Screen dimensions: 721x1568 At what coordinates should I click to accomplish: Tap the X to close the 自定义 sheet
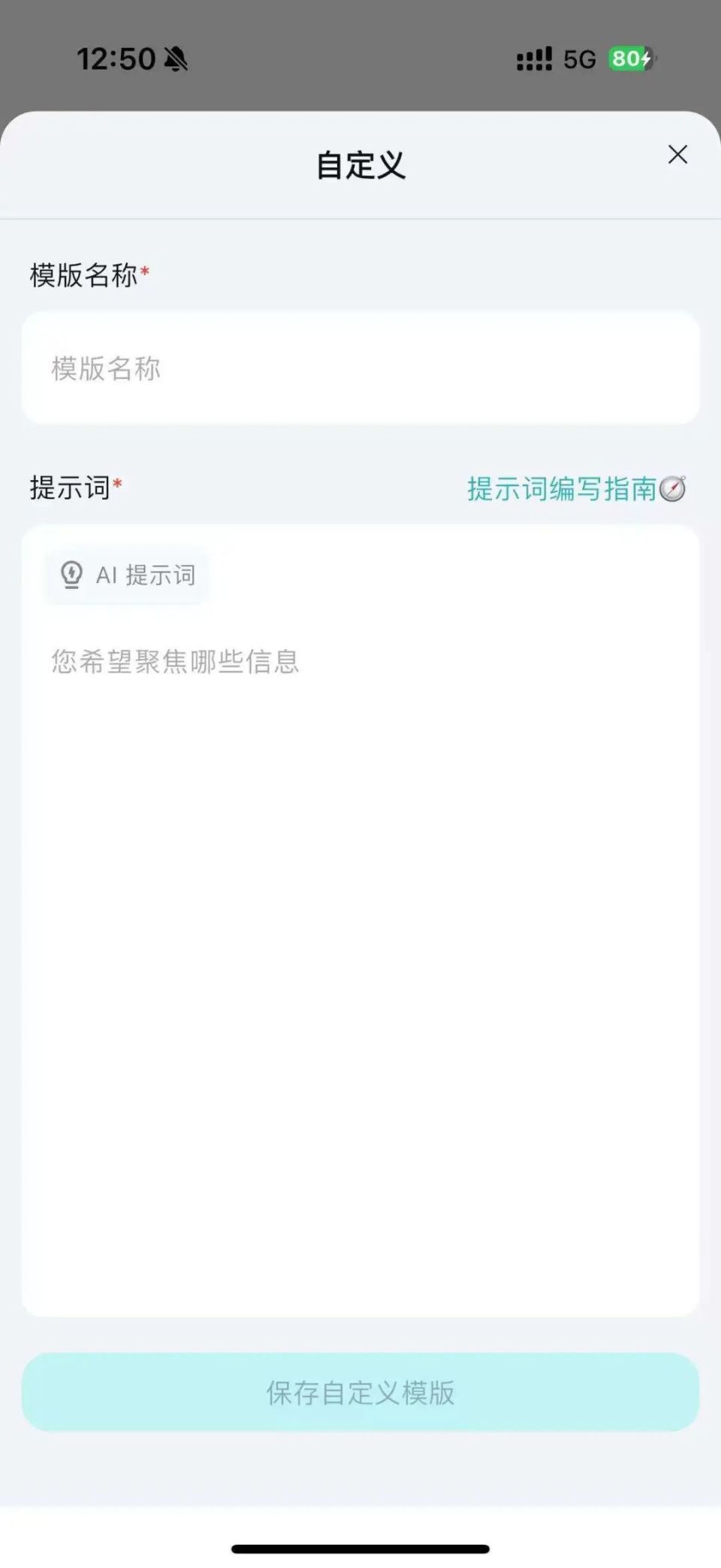[677, 156]
